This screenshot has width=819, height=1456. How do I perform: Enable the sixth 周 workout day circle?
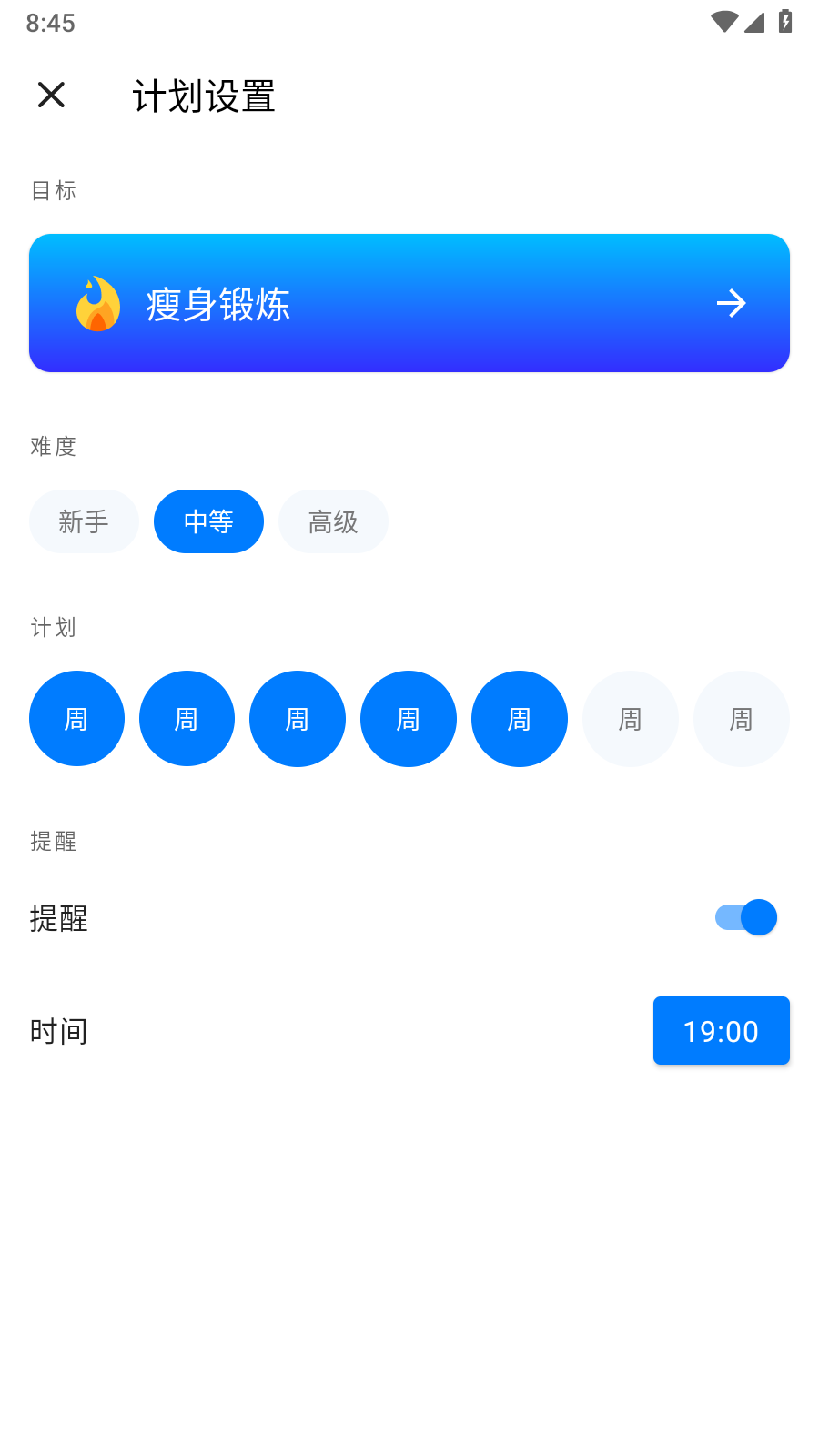click(631, 718)
